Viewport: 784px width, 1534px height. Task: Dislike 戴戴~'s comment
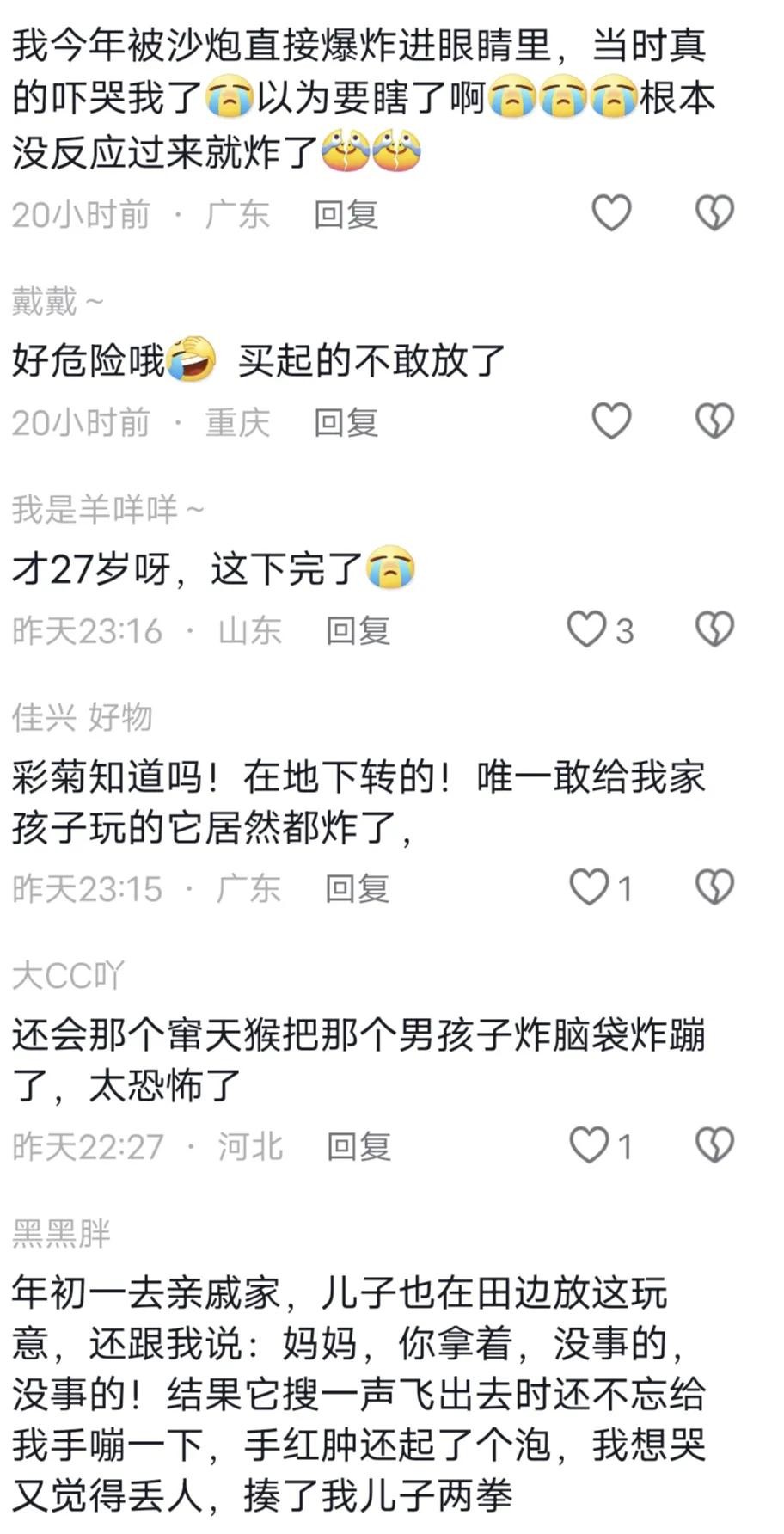coord(714,420)
